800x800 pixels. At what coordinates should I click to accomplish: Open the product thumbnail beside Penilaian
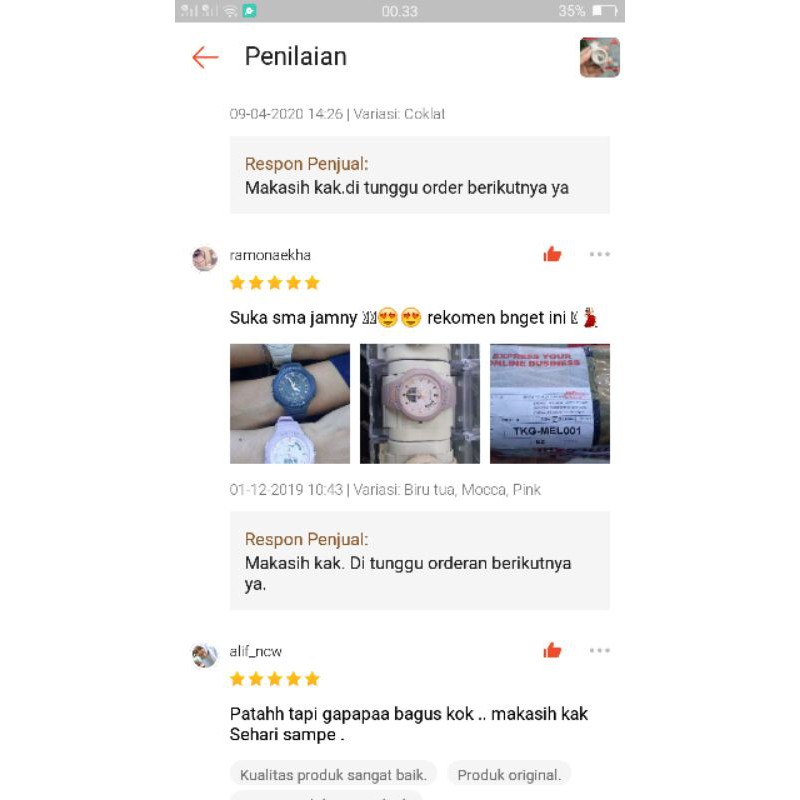[599, 57]
